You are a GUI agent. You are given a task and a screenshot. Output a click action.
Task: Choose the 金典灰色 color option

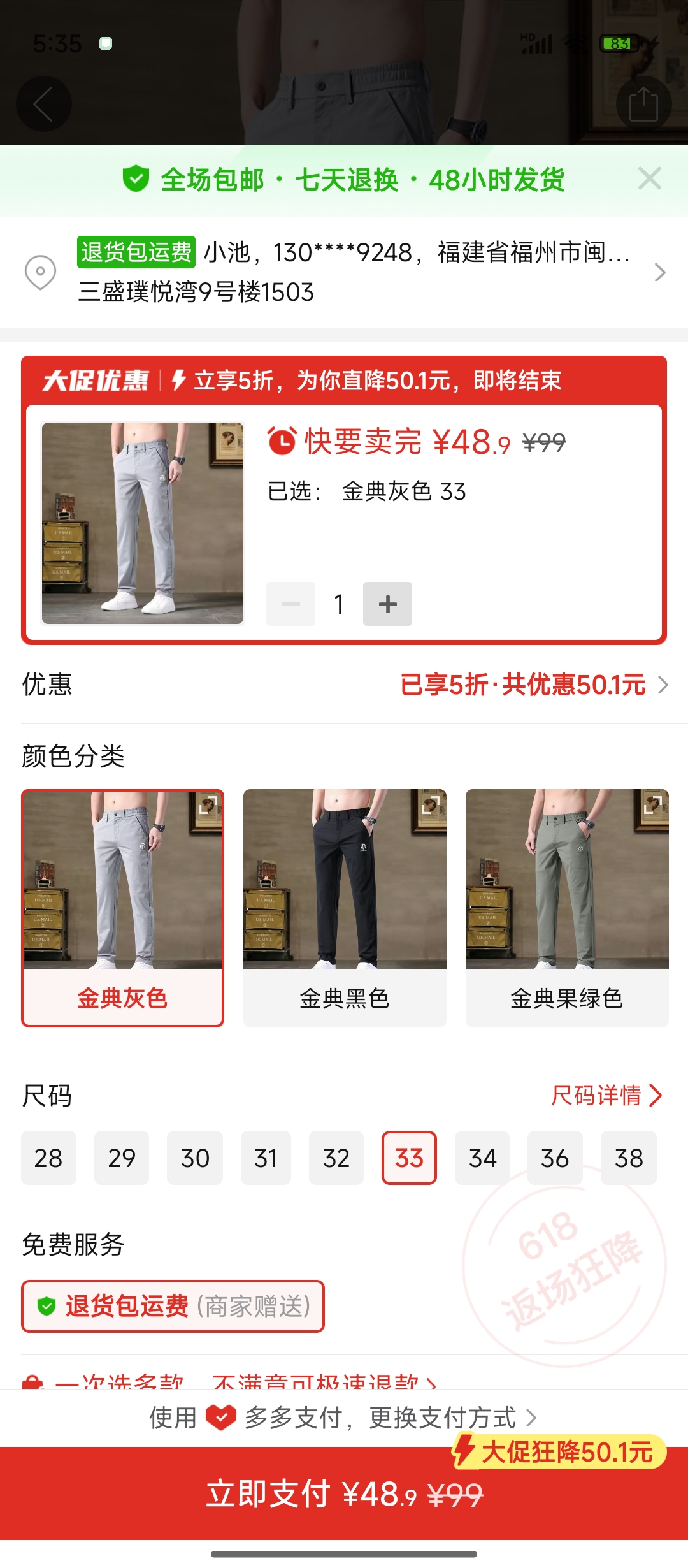click(x=122, y=907)
